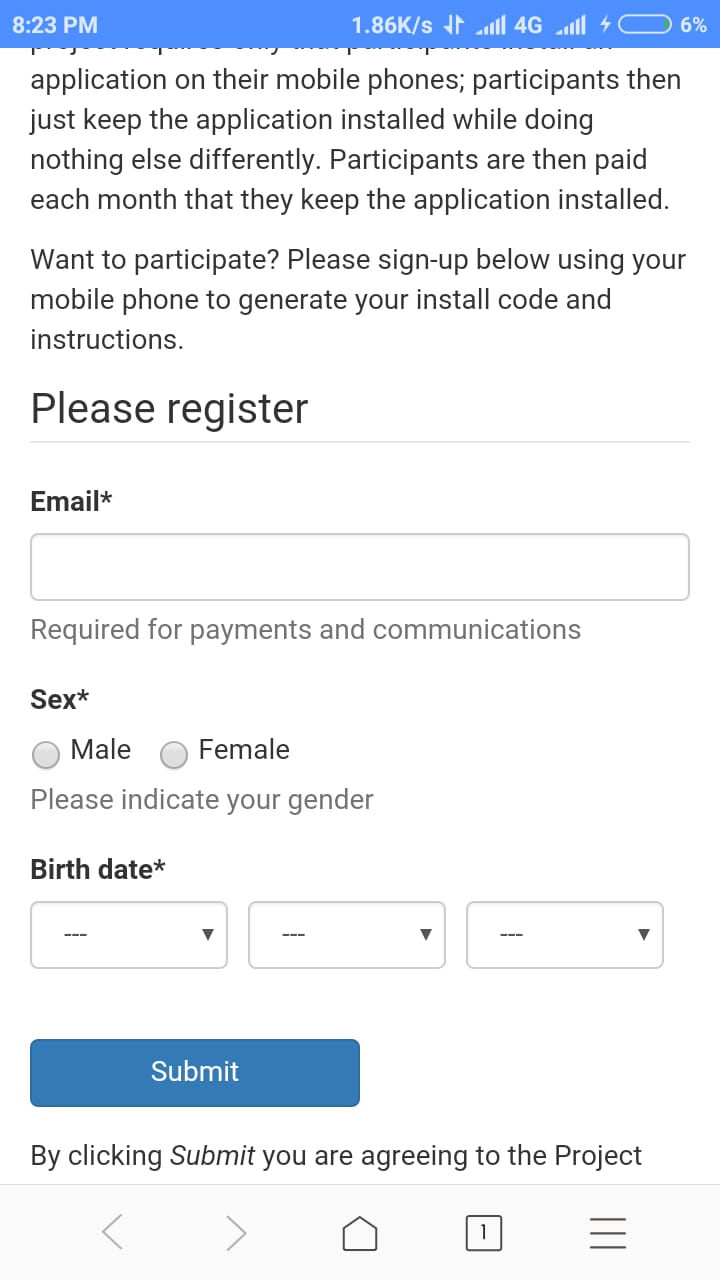The image size is (720, 1280).
Task: Open the last Birth date dropdown
Action: pos(565,935)
